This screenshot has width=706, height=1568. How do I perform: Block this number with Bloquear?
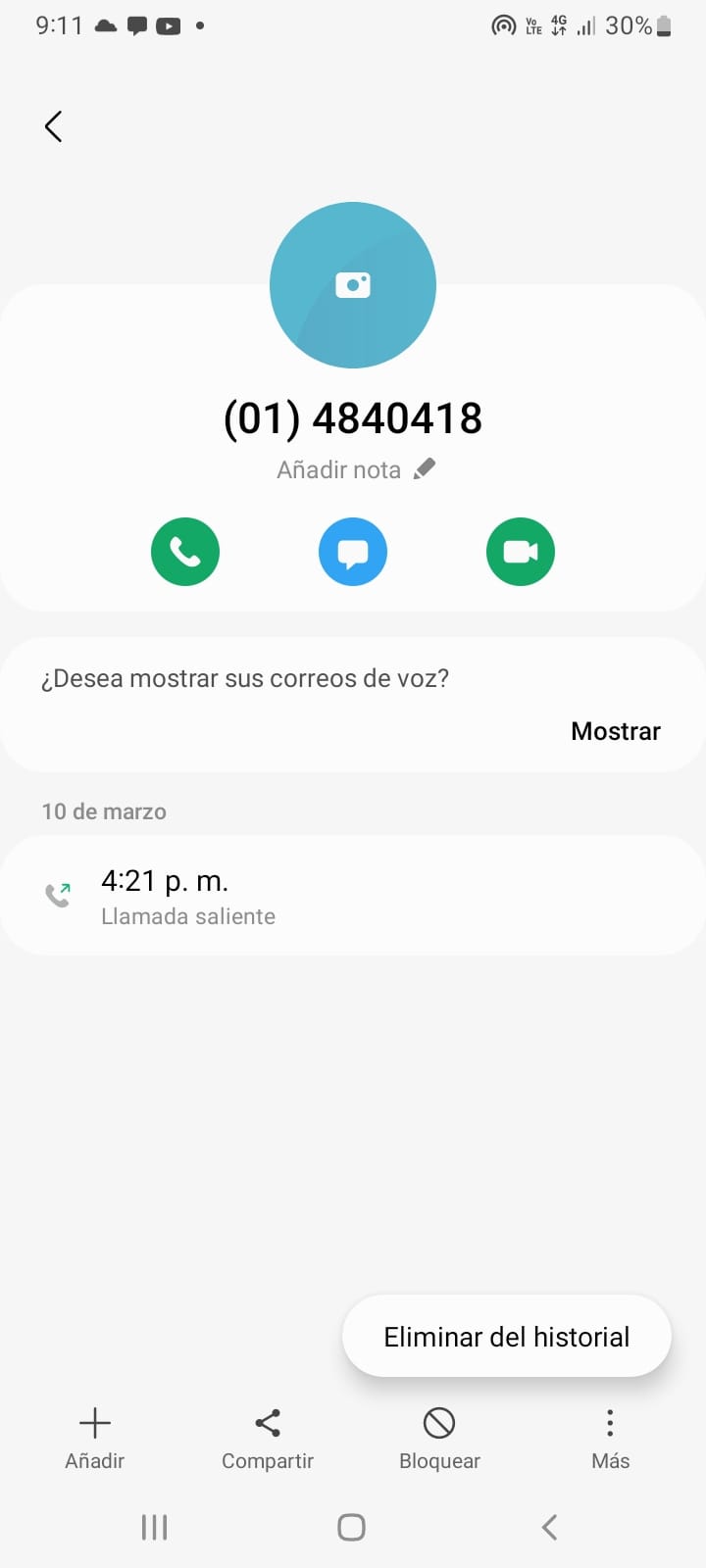(x=439, y=1438)
